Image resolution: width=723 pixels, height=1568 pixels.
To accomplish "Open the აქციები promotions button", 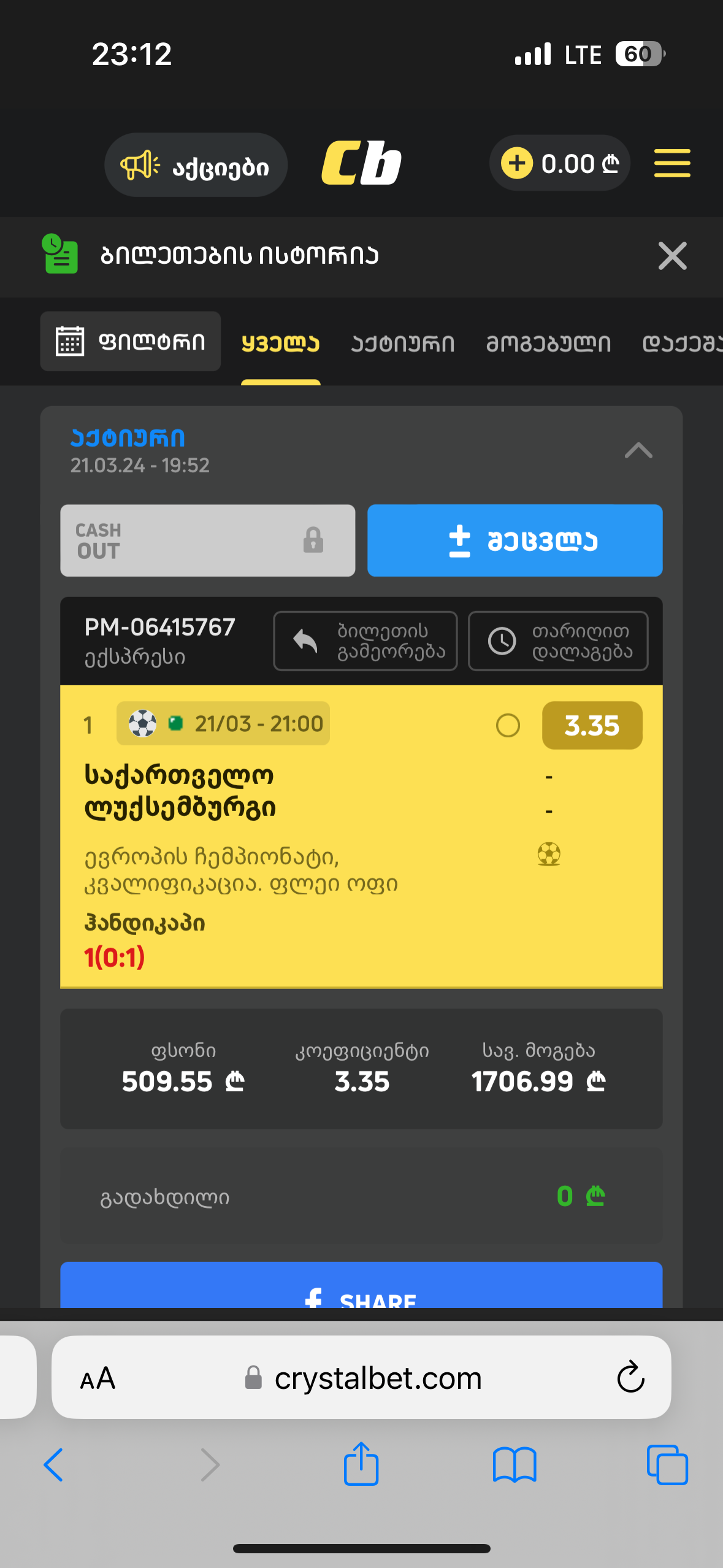I will [x=196, y=165].
